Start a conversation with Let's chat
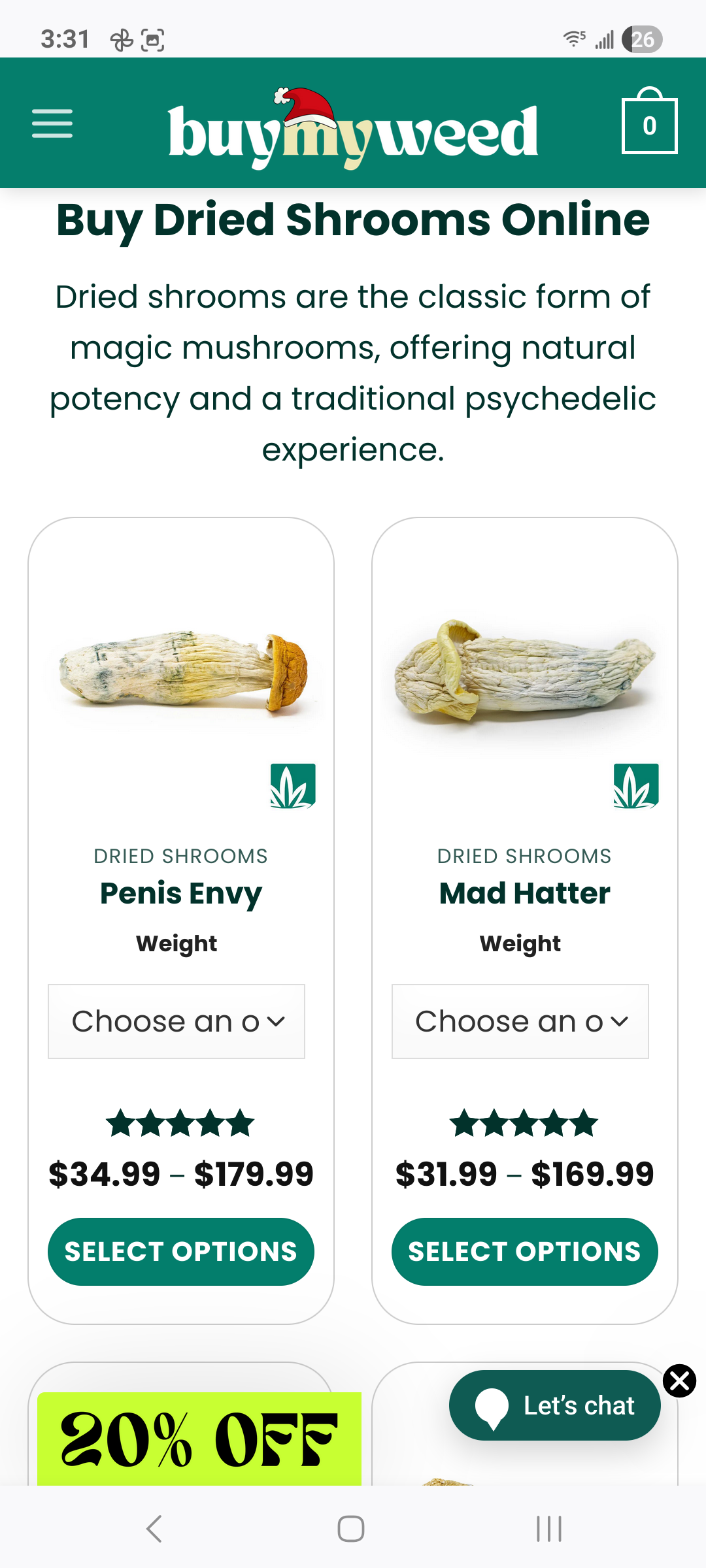706x1568 pixels. (x=554, y=1405)
